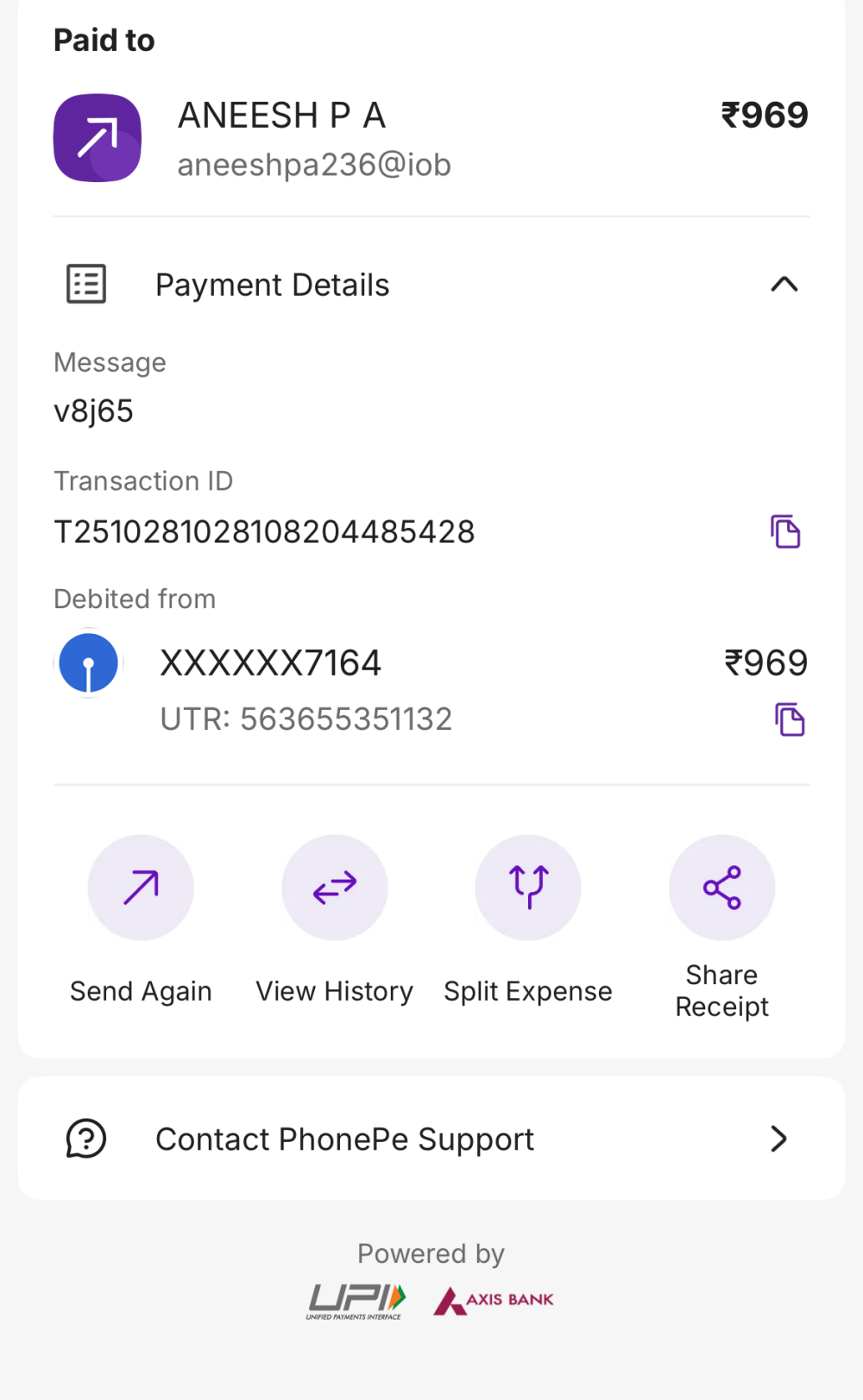
Task: Select the Send Again icon
Action: click(141, 888)
